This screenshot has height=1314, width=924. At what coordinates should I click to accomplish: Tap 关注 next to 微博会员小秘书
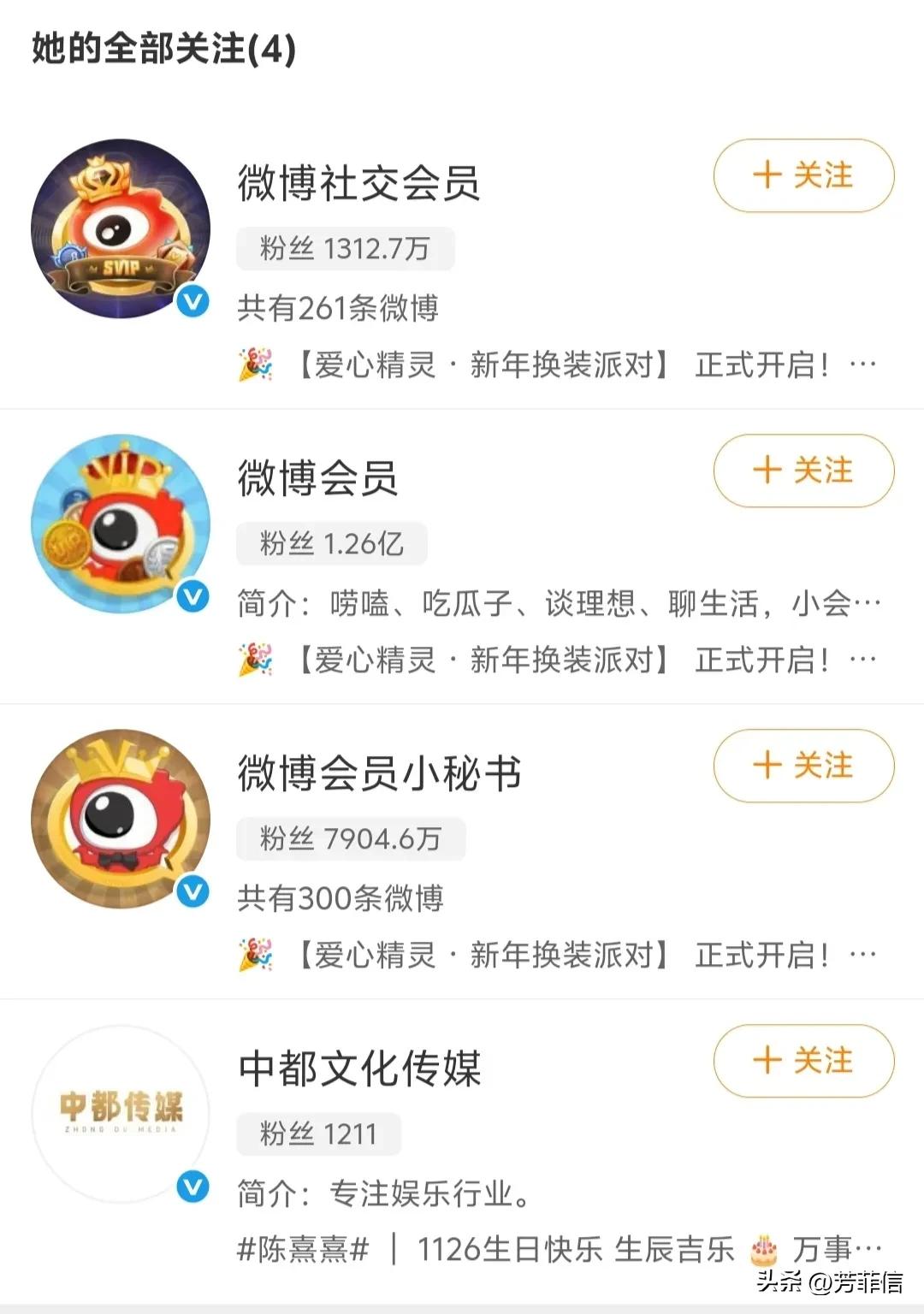click(x=803, y=766)
